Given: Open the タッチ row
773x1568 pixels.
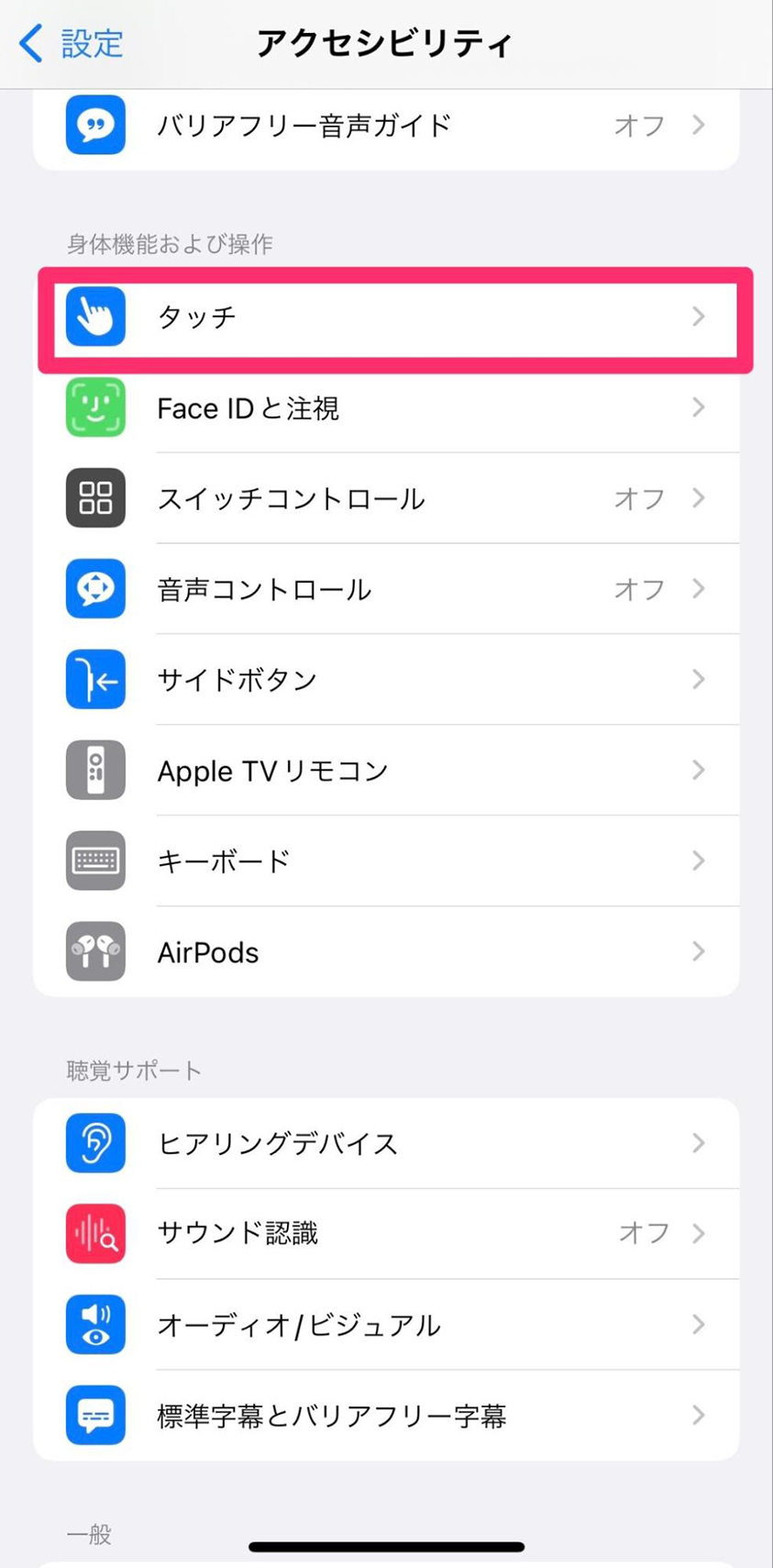Looking at the screenshot, I should pyautogui.click(x=386, y=317).
